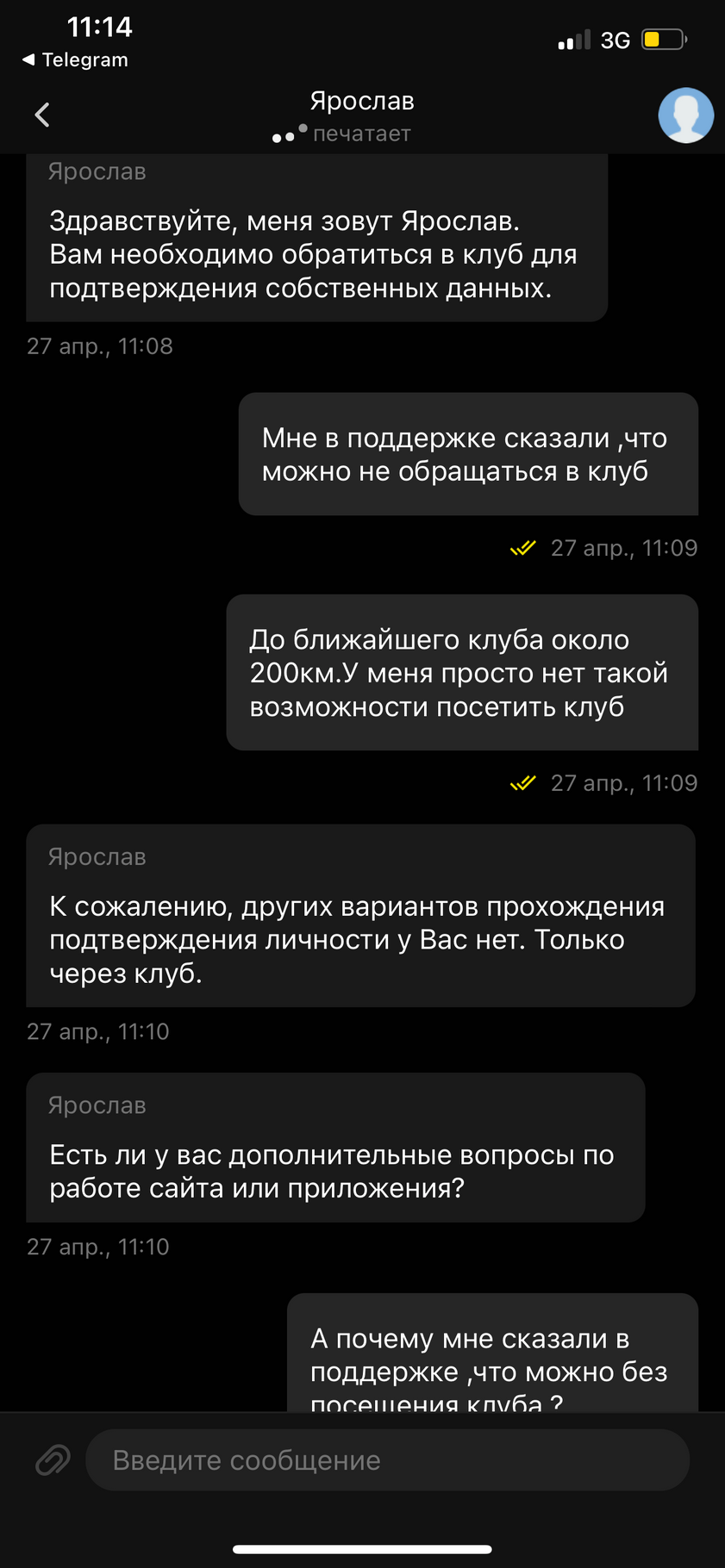Focus the 'Введите сообщение' message field
This screenshot has height=1568, width=725.
point(388,1460)
